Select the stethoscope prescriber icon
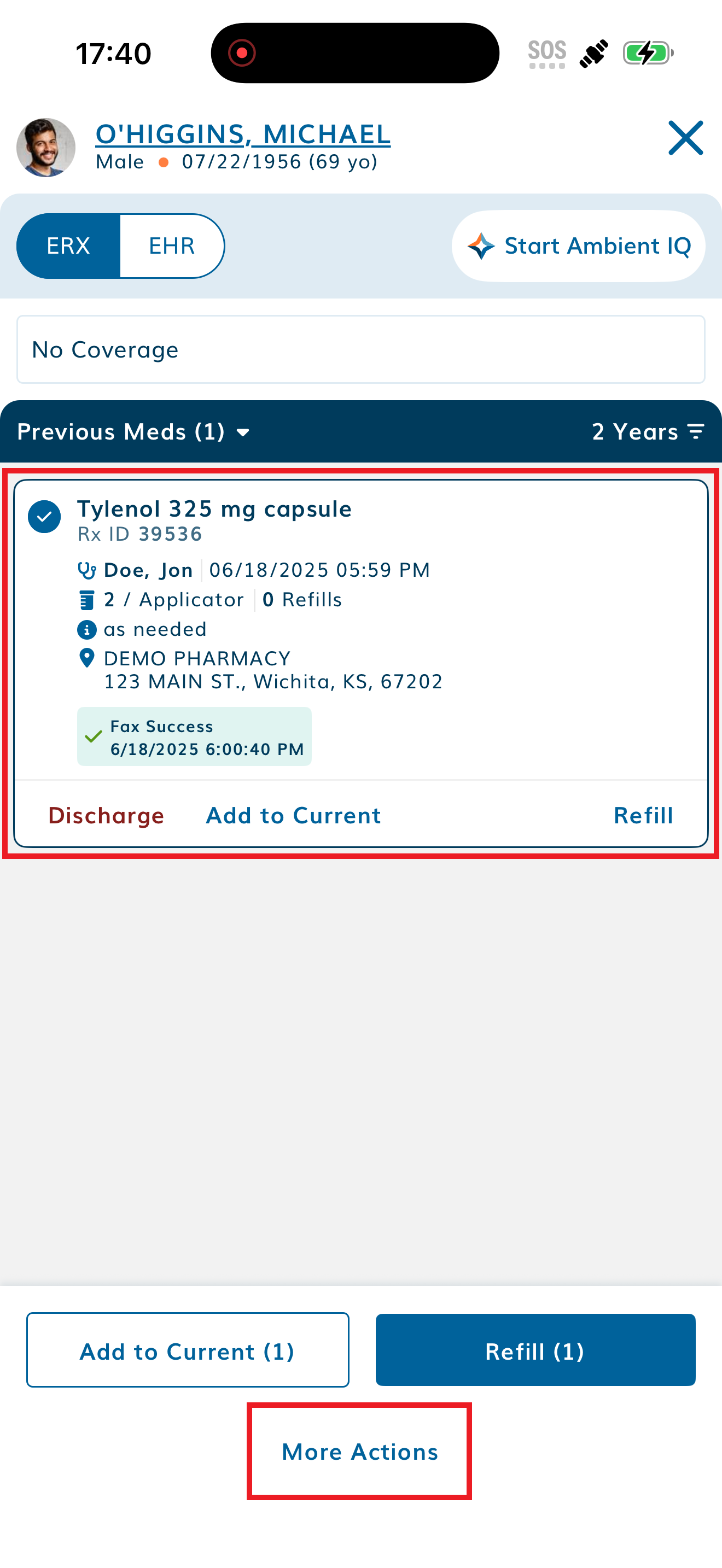This screenshot has height=1568, width=722. [87, 570]
